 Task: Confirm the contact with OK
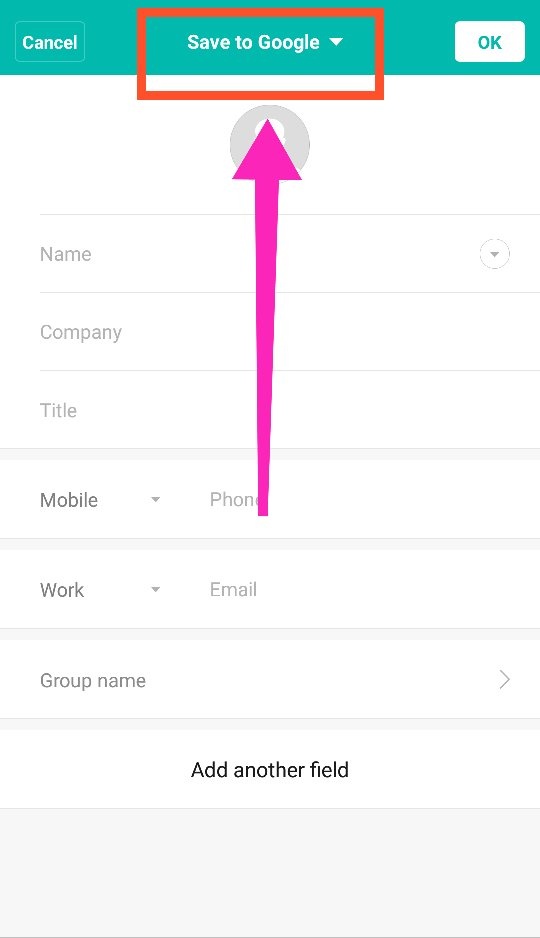[x=489, y=42]
